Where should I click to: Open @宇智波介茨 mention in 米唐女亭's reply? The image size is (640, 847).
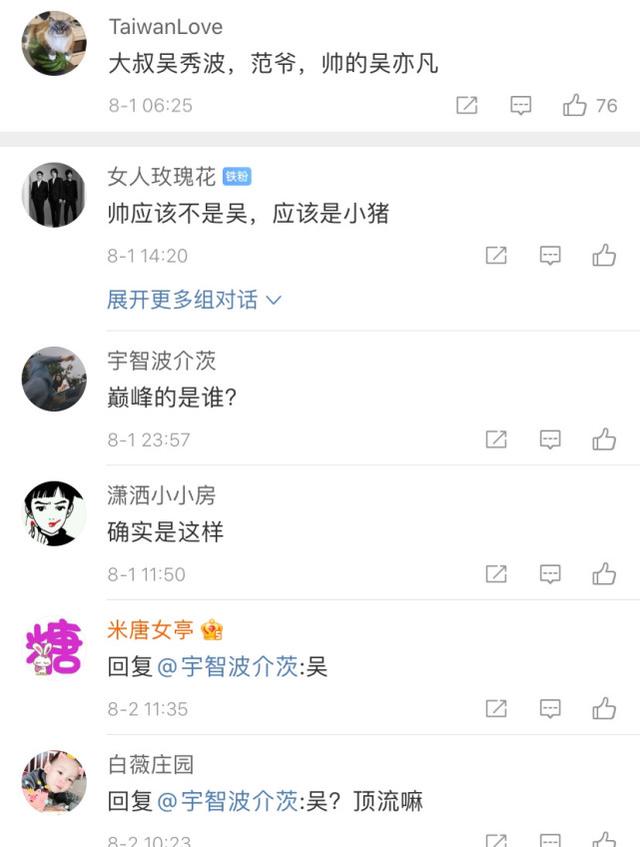tap(227, 666)
